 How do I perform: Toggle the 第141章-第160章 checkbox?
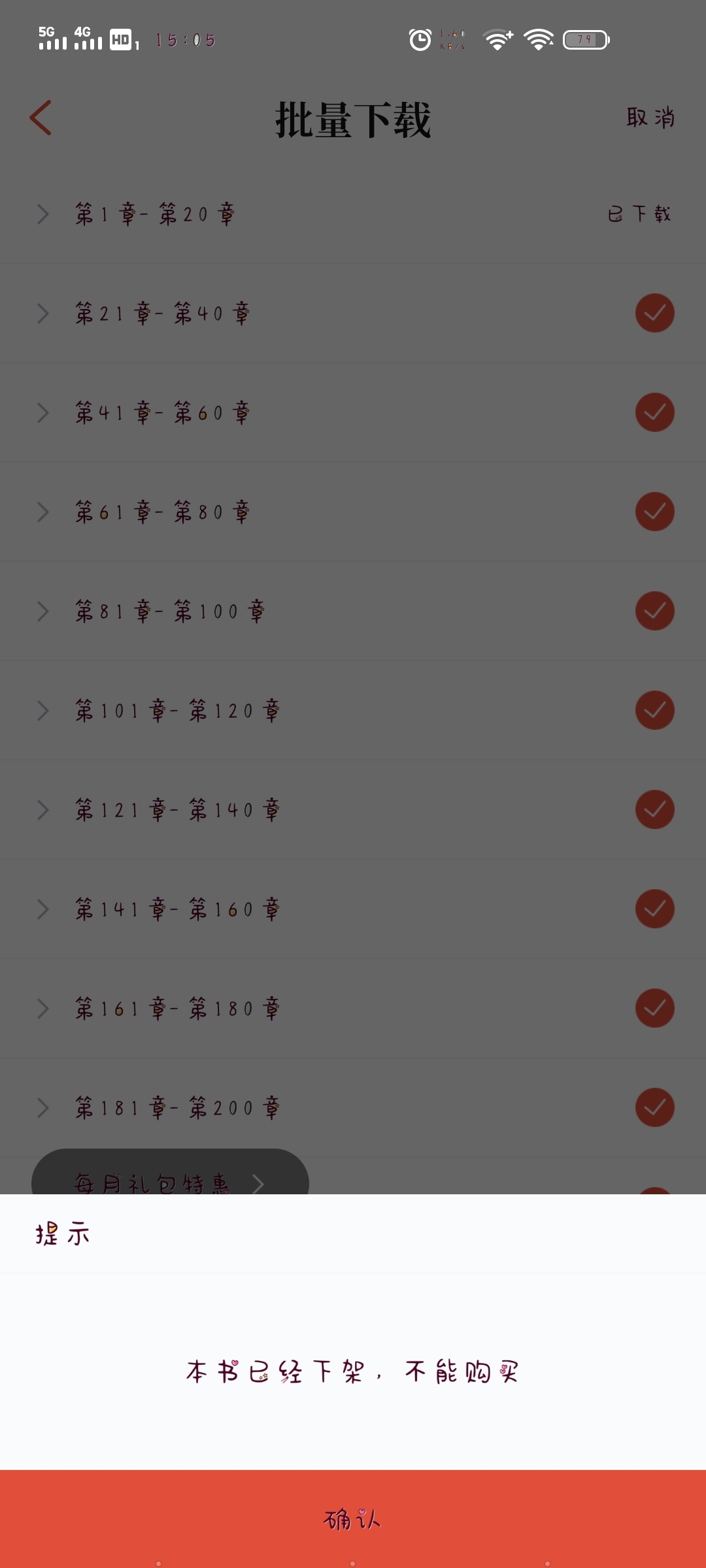click(655, 909)
